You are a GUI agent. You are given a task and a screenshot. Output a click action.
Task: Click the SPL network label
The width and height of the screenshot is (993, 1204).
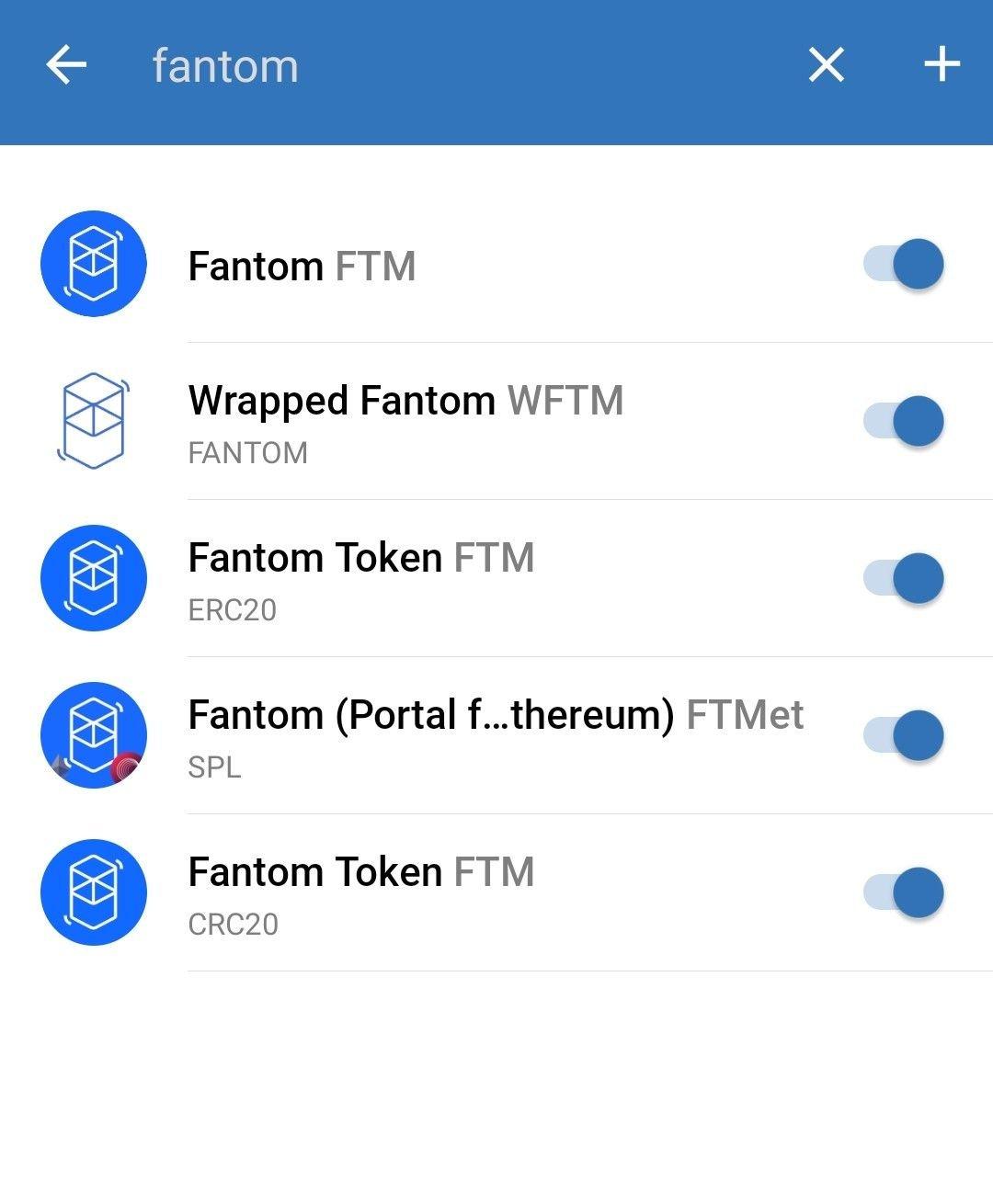[x=215, y=768]
